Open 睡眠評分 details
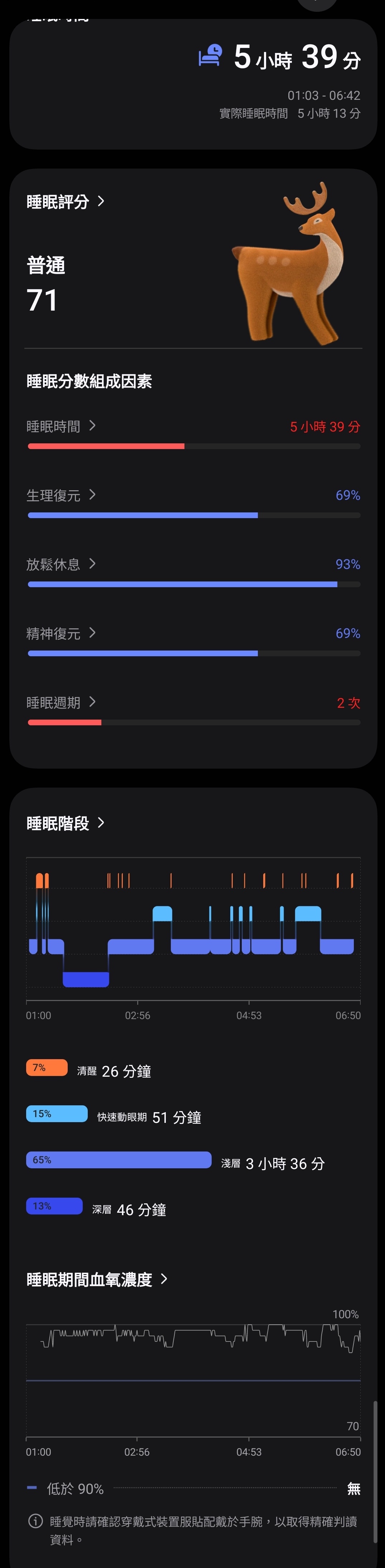This screenshot has width=385, height=1568. pos(65,201)
